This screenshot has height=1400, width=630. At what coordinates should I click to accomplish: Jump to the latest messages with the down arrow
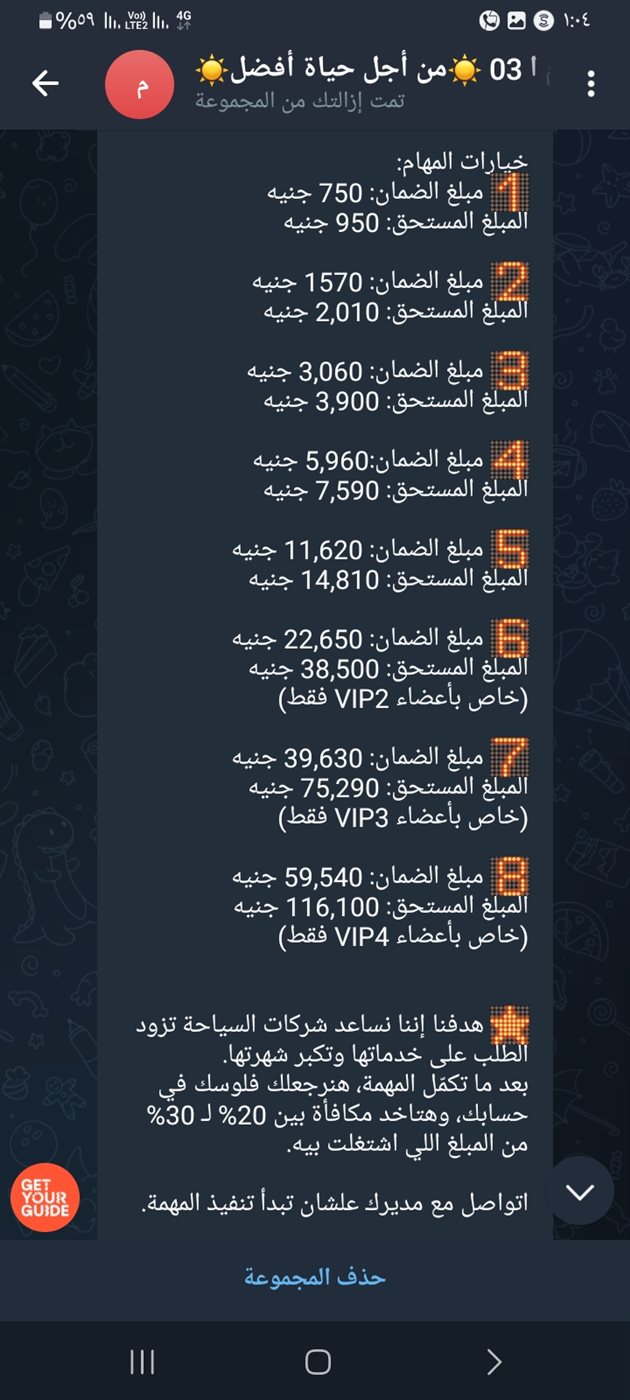click(579, 1190)
